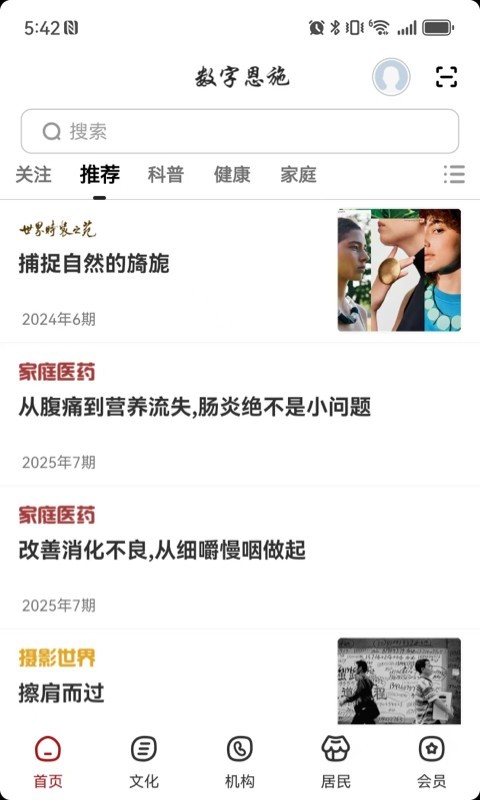Open the 会员 member tab
The width and height of the screenshot is (480, 800).
coord(432,762)
